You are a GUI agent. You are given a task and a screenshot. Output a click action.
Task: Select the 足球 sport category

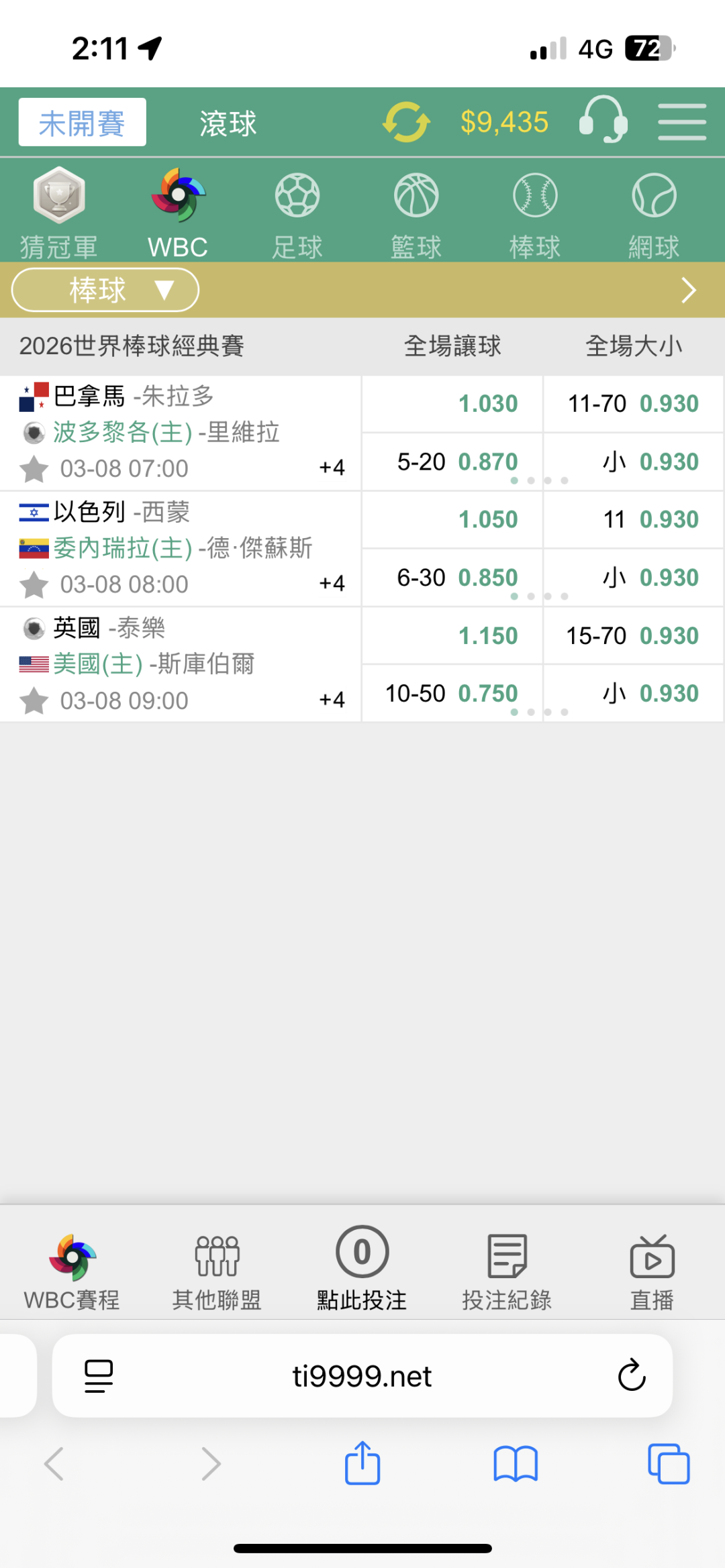pyautogui.click(x=297, y=213)
